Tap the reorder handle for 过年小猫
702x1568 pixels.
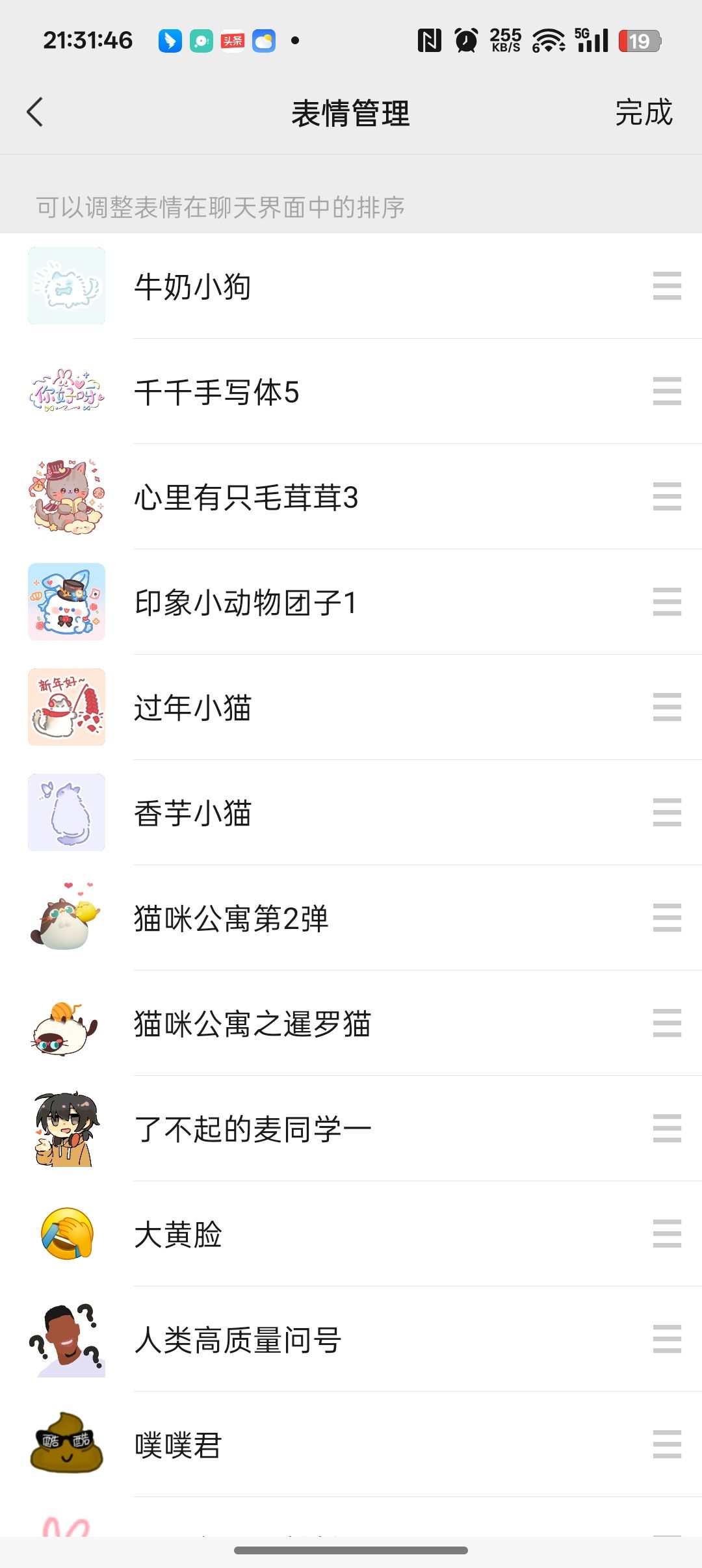click(x=667, y=707)
